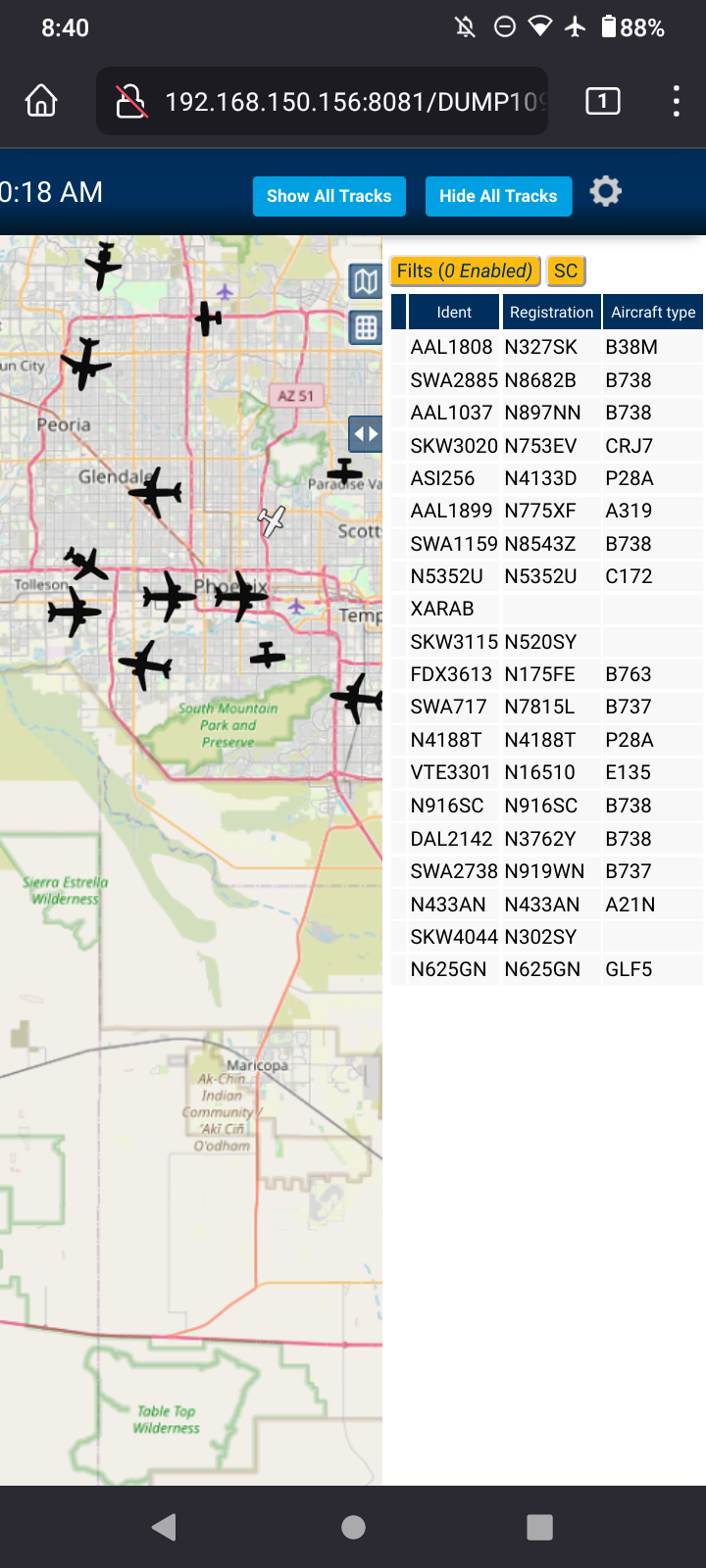Select the N625GN aircraft row

[x=547, y=969]
